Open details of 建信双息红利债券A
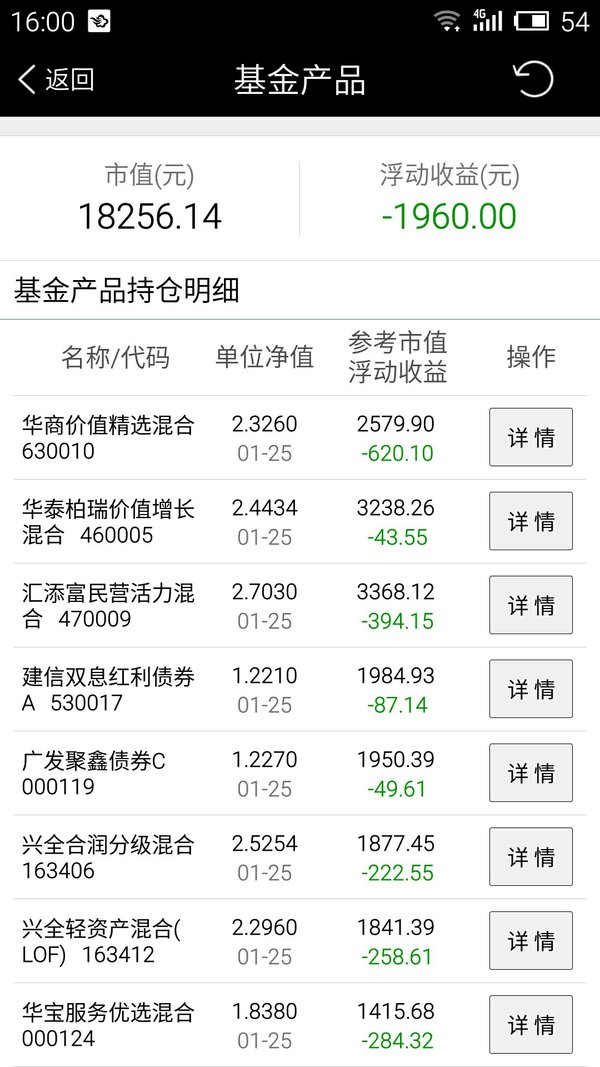 (x=531, y=689)
